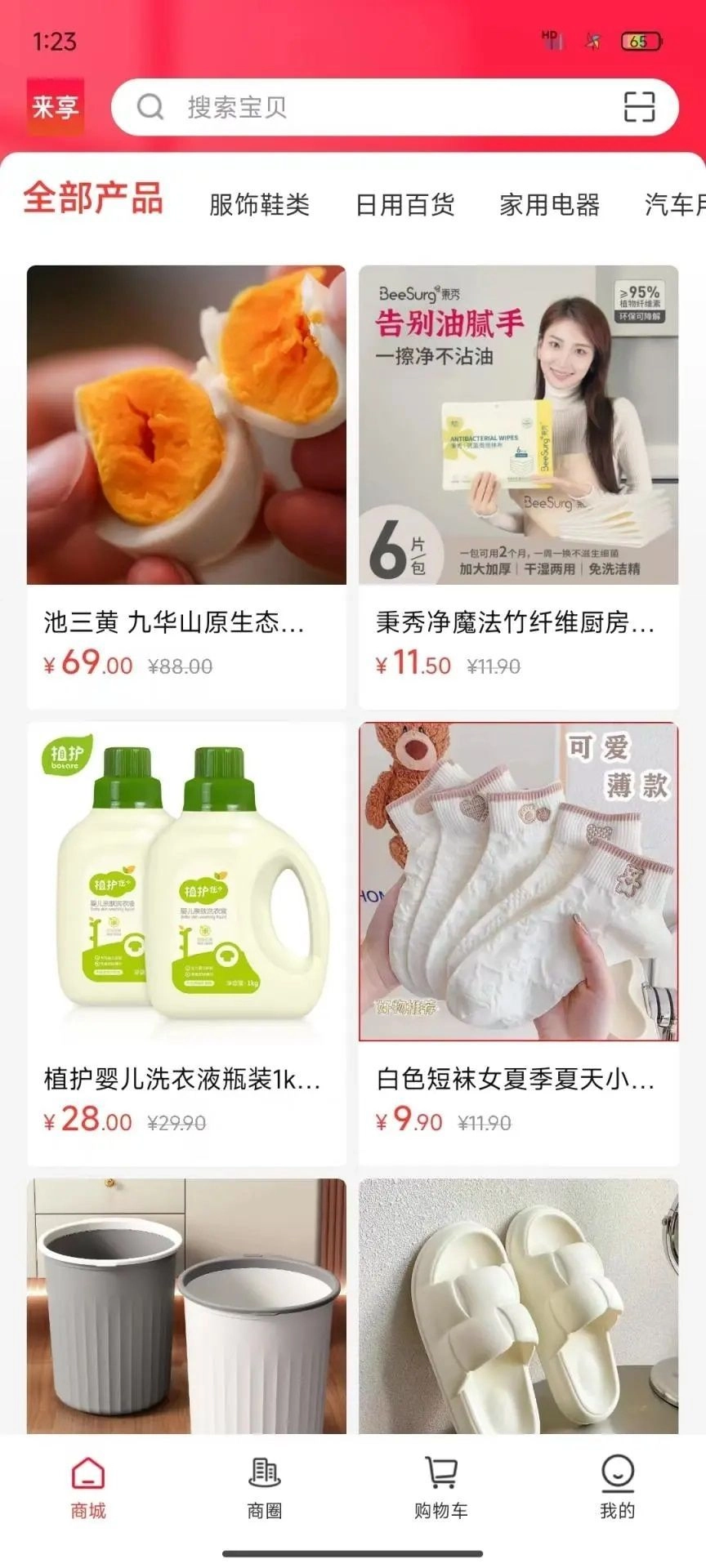
Task: Switch to the 日用百货 tab
Action: pyautogui.click(x=404, y=204)
